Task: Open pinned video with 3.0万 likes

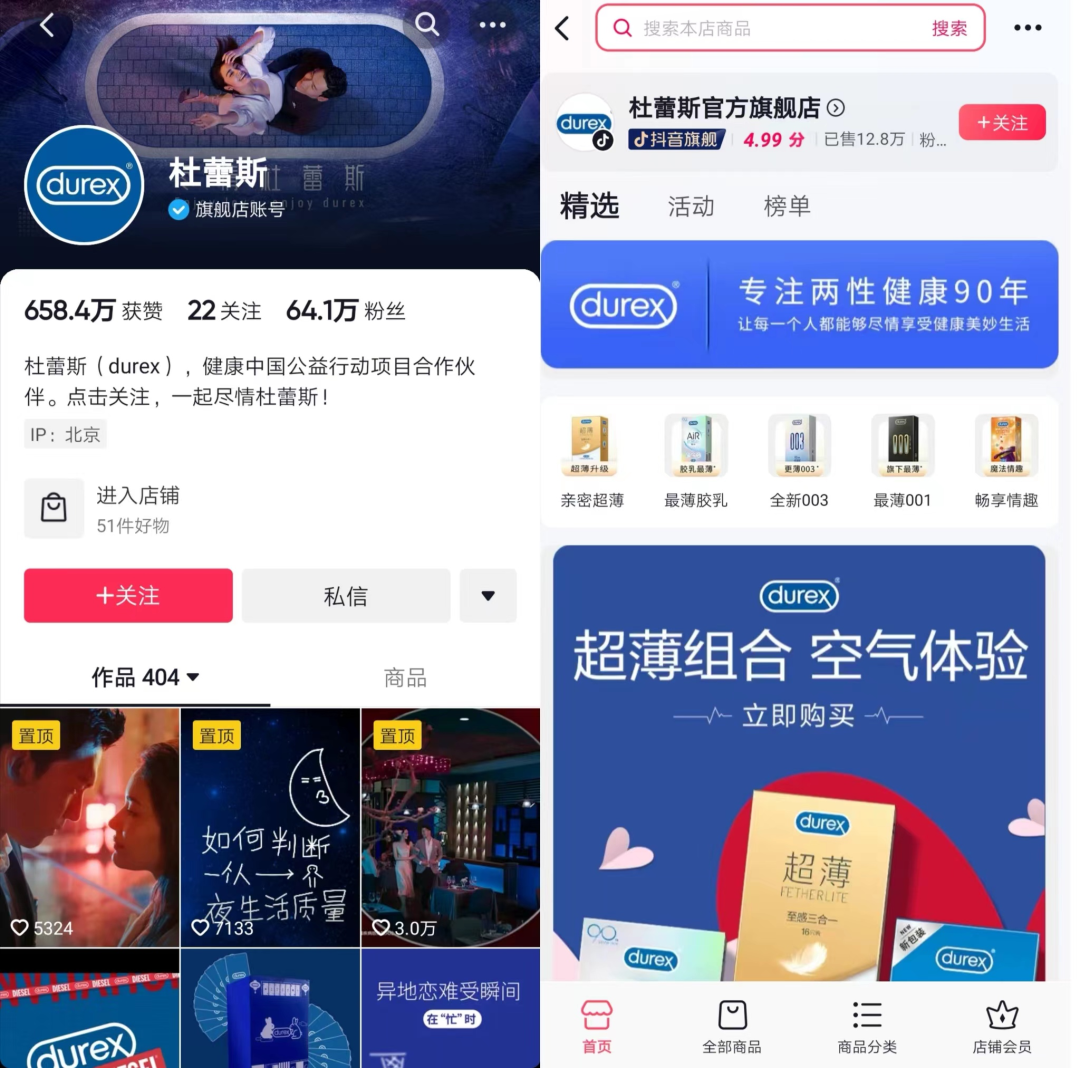Action: click(x=450, y=827)
